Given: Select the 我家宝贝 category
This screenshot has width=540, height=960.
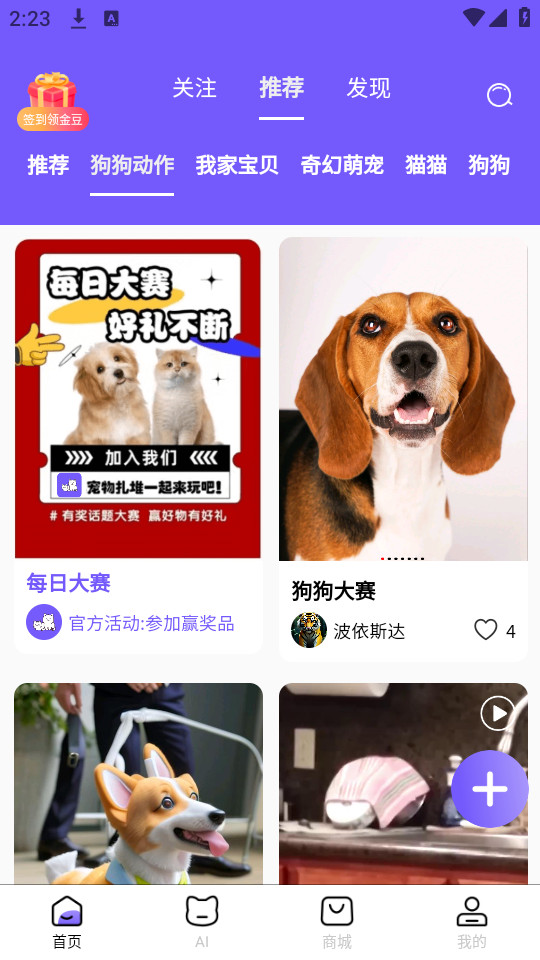Looking at the screenshot, I should coord(237,165).
